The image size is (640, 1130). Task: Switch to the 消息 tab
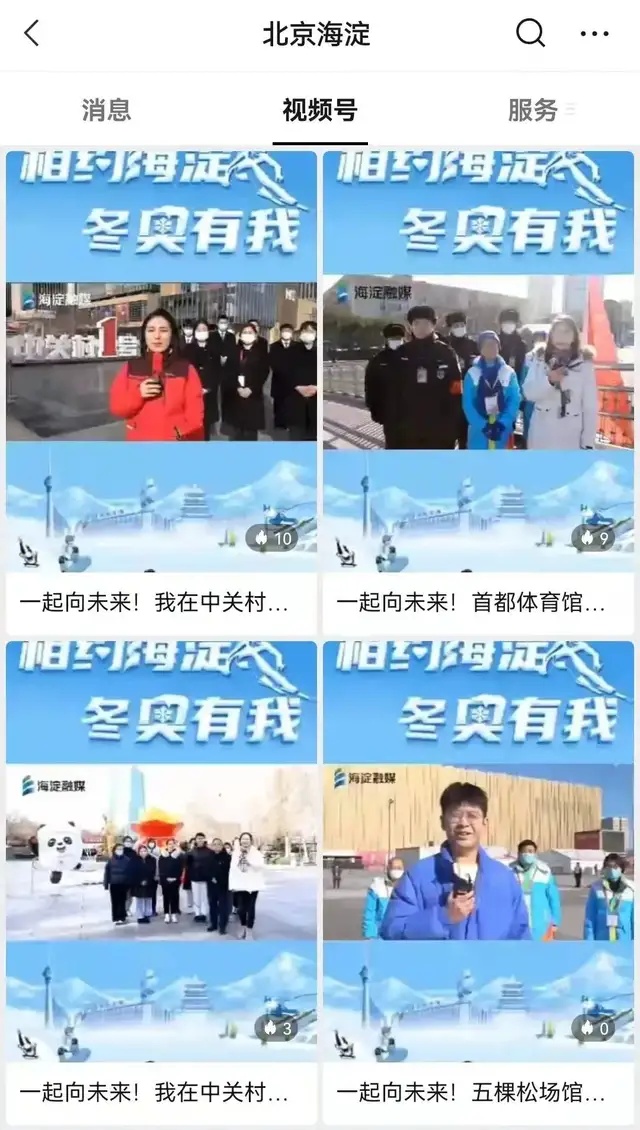106,110
